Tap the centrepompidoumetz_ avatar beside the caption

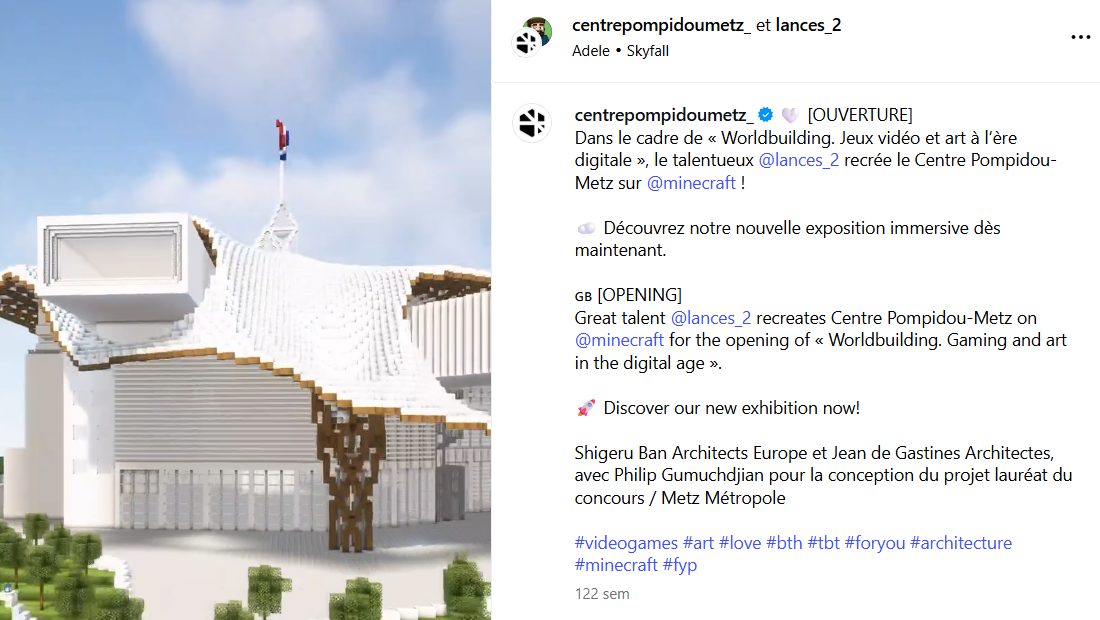point(532,123)
